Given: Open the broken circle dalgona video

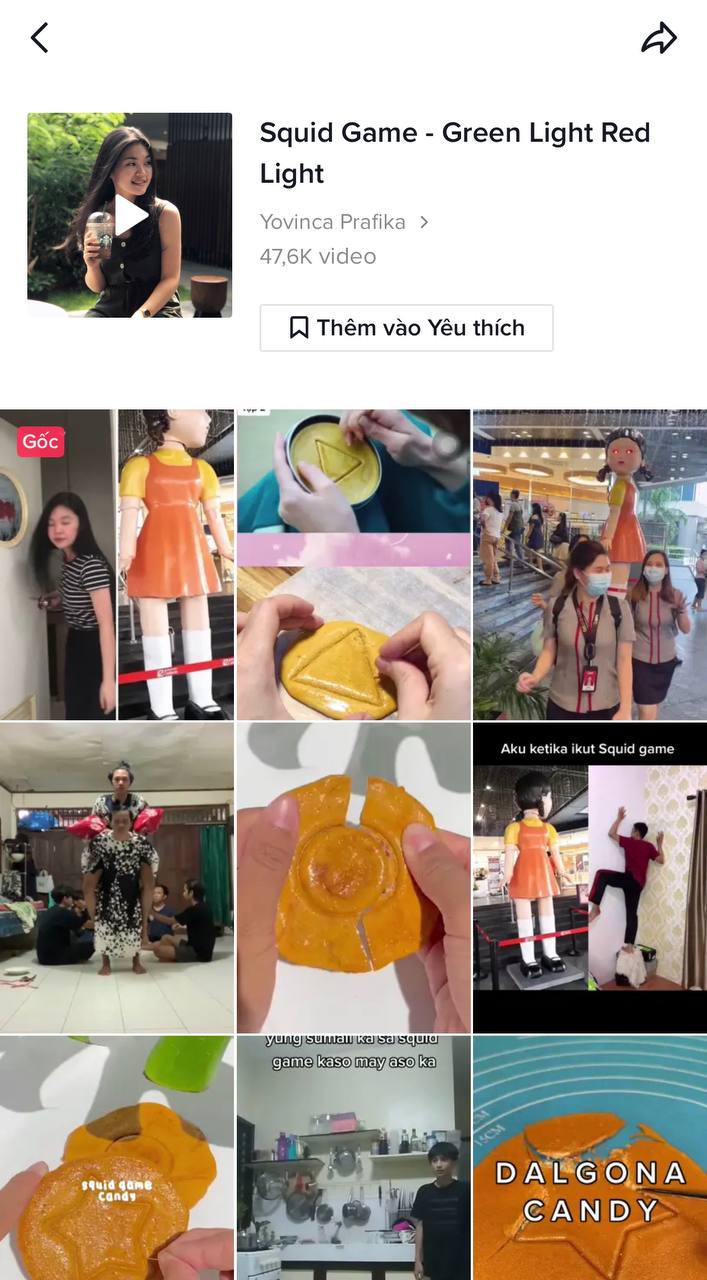Looking at the screenshot, I should [x=353, y=878].
